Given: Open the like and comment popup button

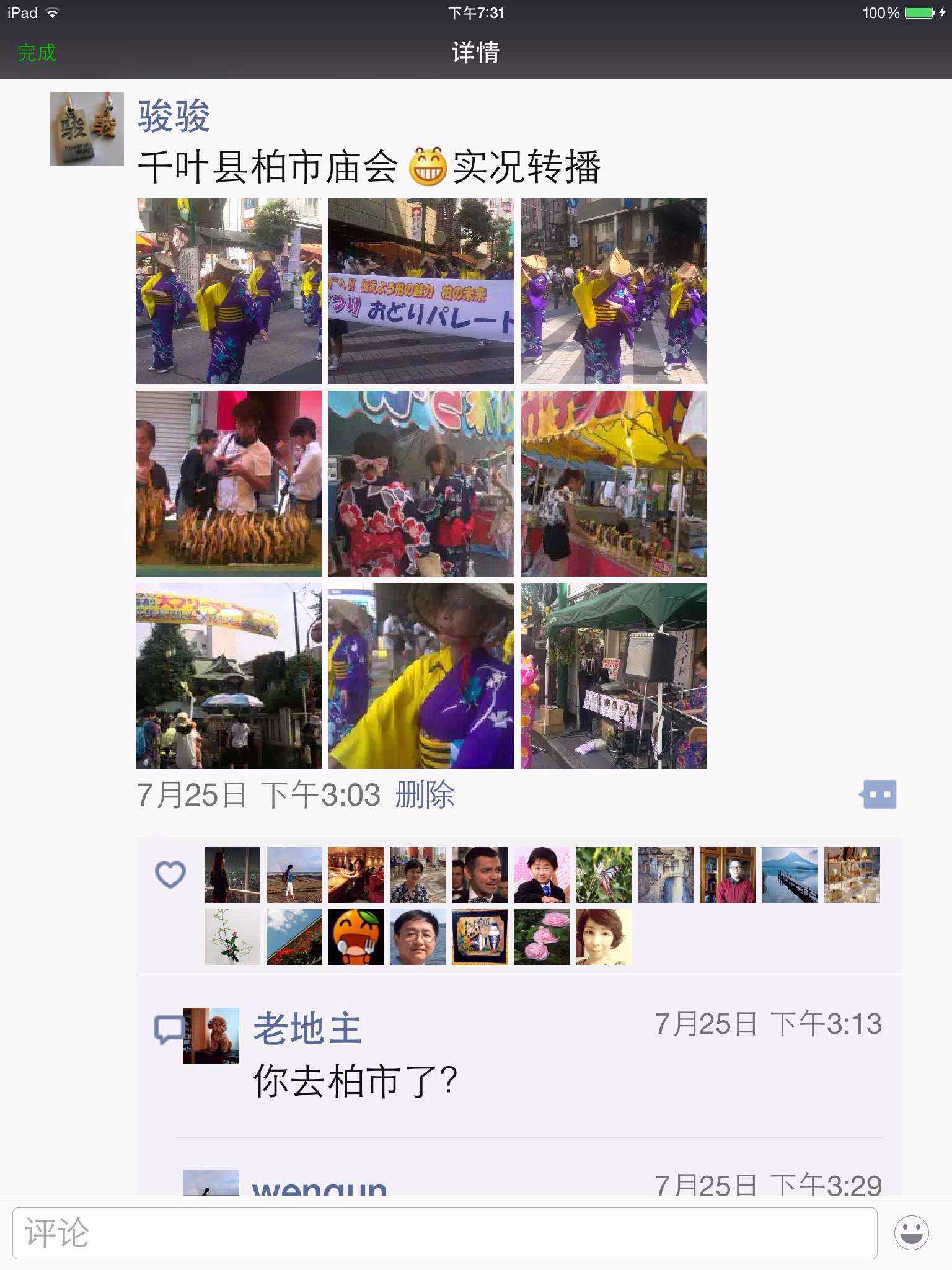Looking at the screenshot, I should point(879,794).
